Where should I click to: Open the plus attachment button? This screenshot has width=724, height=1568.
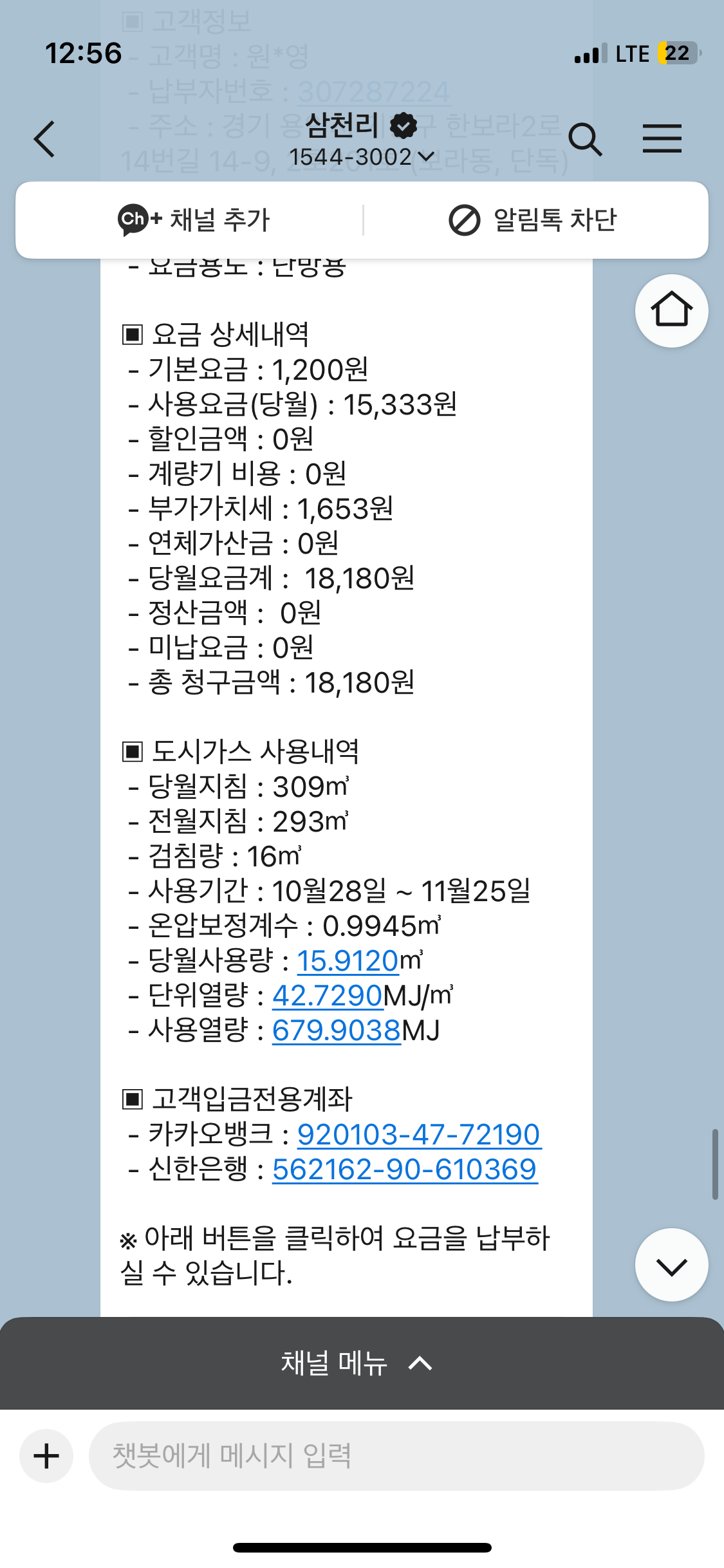coord(46,1456)
